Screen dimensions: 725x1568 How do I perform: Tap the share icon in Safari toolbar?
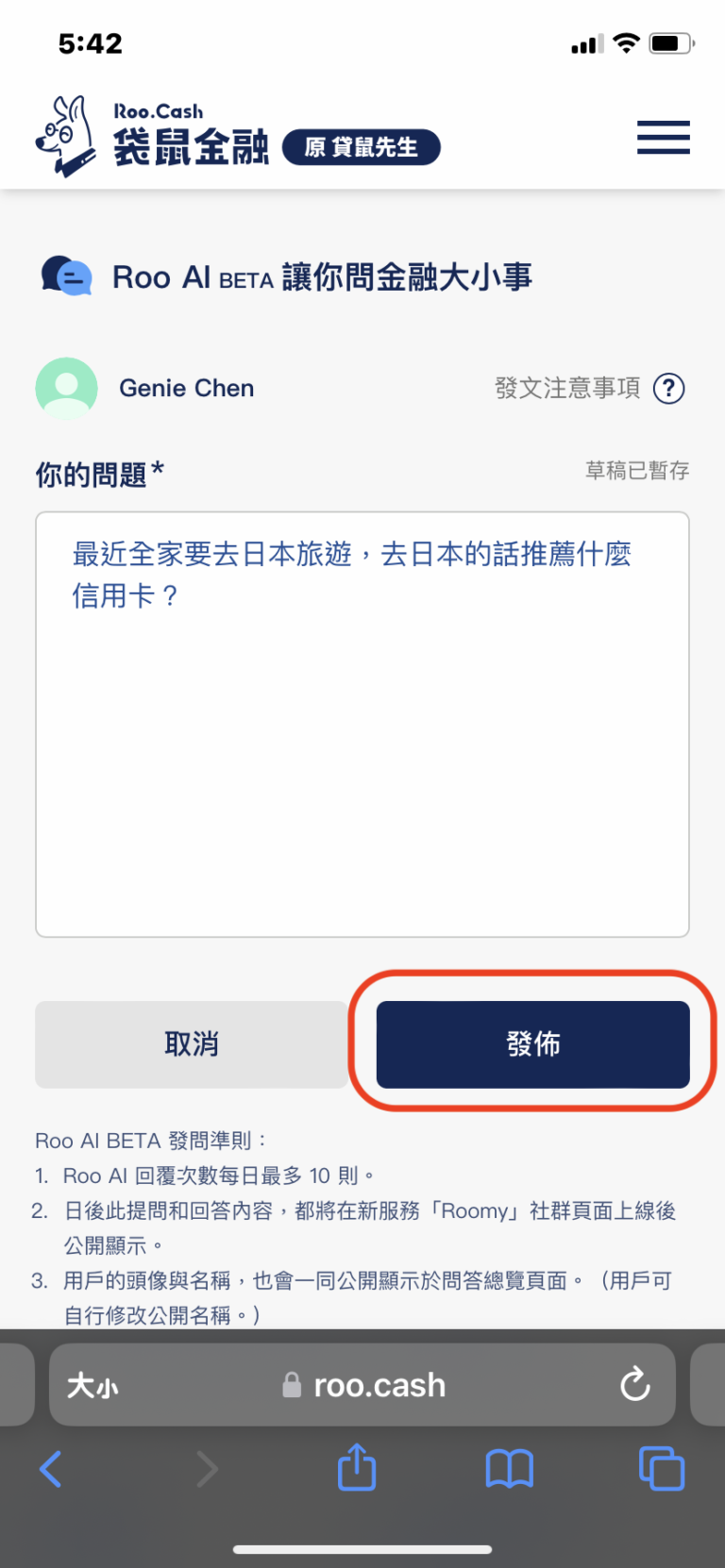coord(356,1468)
